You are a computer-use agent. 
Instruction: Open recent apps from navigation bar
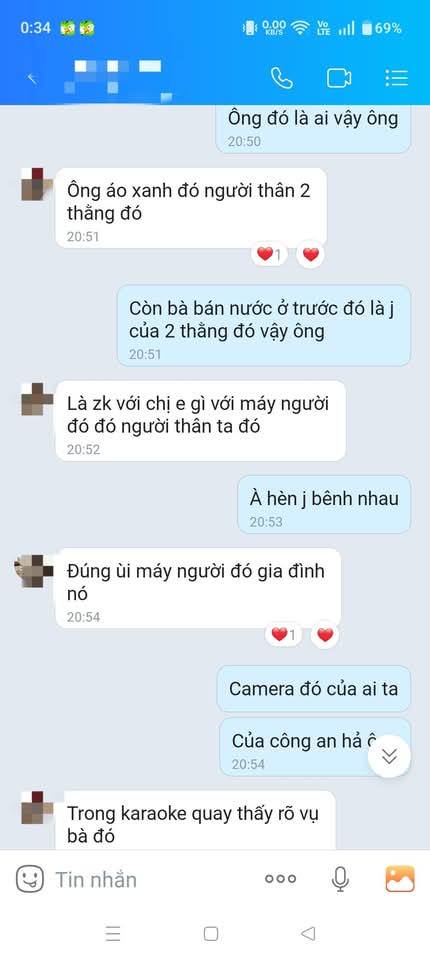click(113, 934)
